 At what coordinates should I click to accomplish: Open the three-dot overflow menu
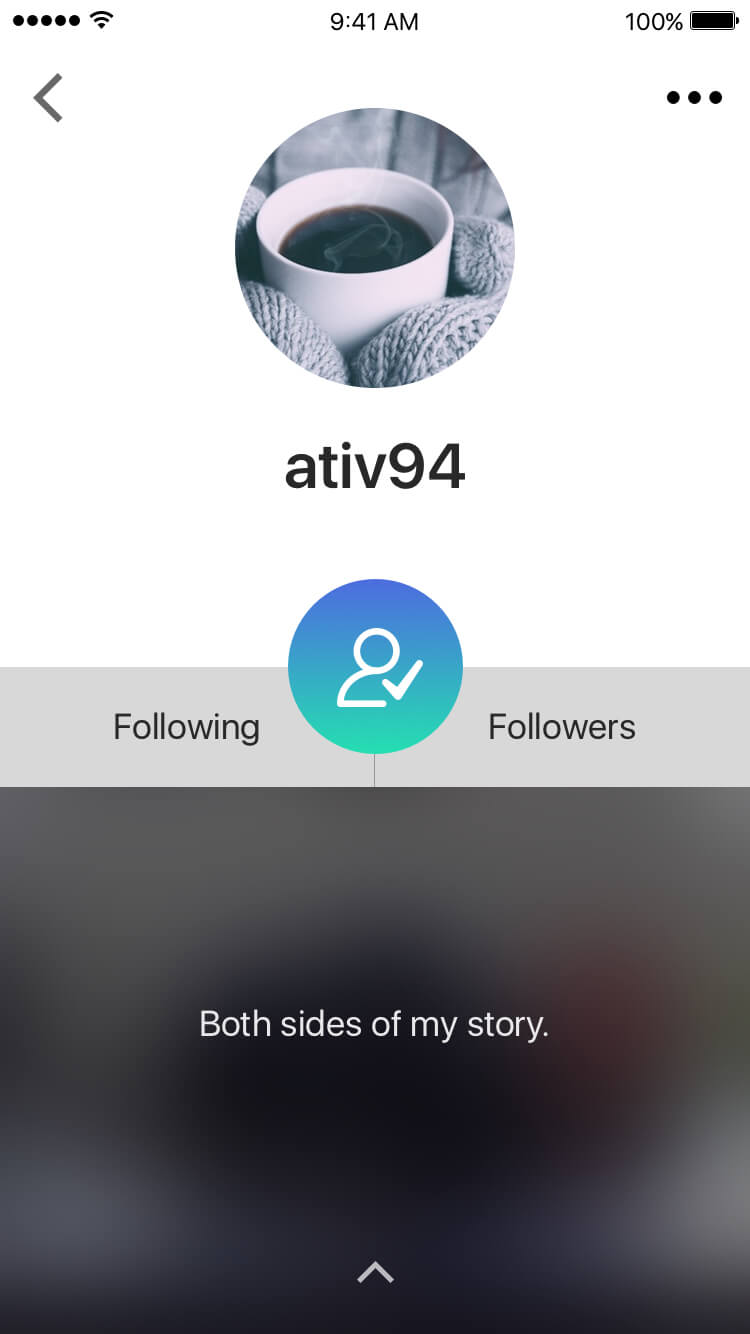point(694,98)
